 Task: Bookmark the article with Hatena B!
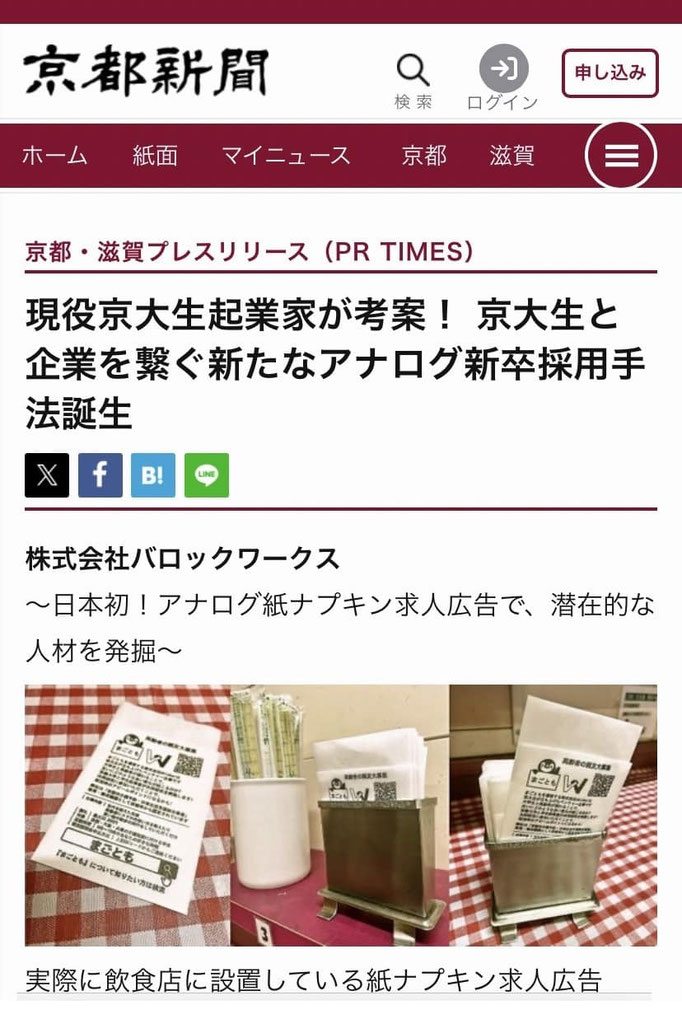(x=153, y=475)
